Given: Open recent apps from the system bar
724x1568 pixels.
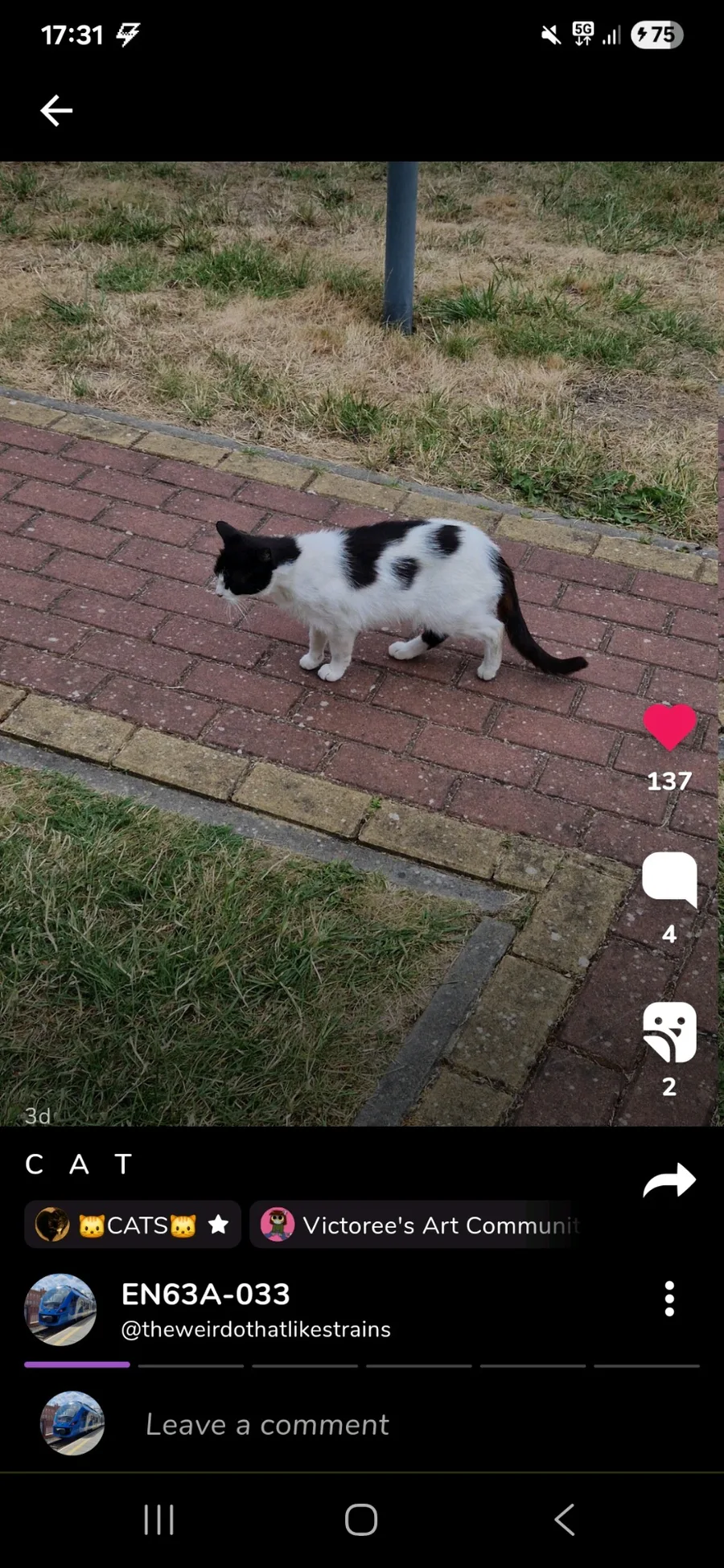Looking at the screenshot, I should click(158, 1520).
